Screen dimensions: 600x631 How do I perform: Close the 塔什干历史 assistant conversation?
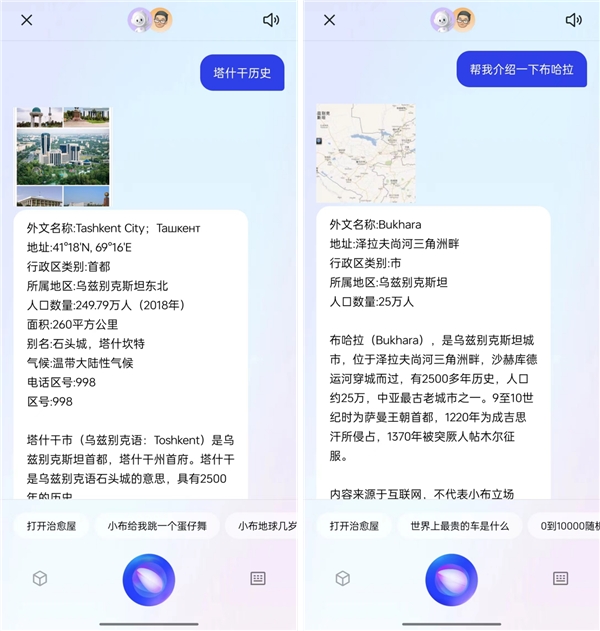pos(27,20)
